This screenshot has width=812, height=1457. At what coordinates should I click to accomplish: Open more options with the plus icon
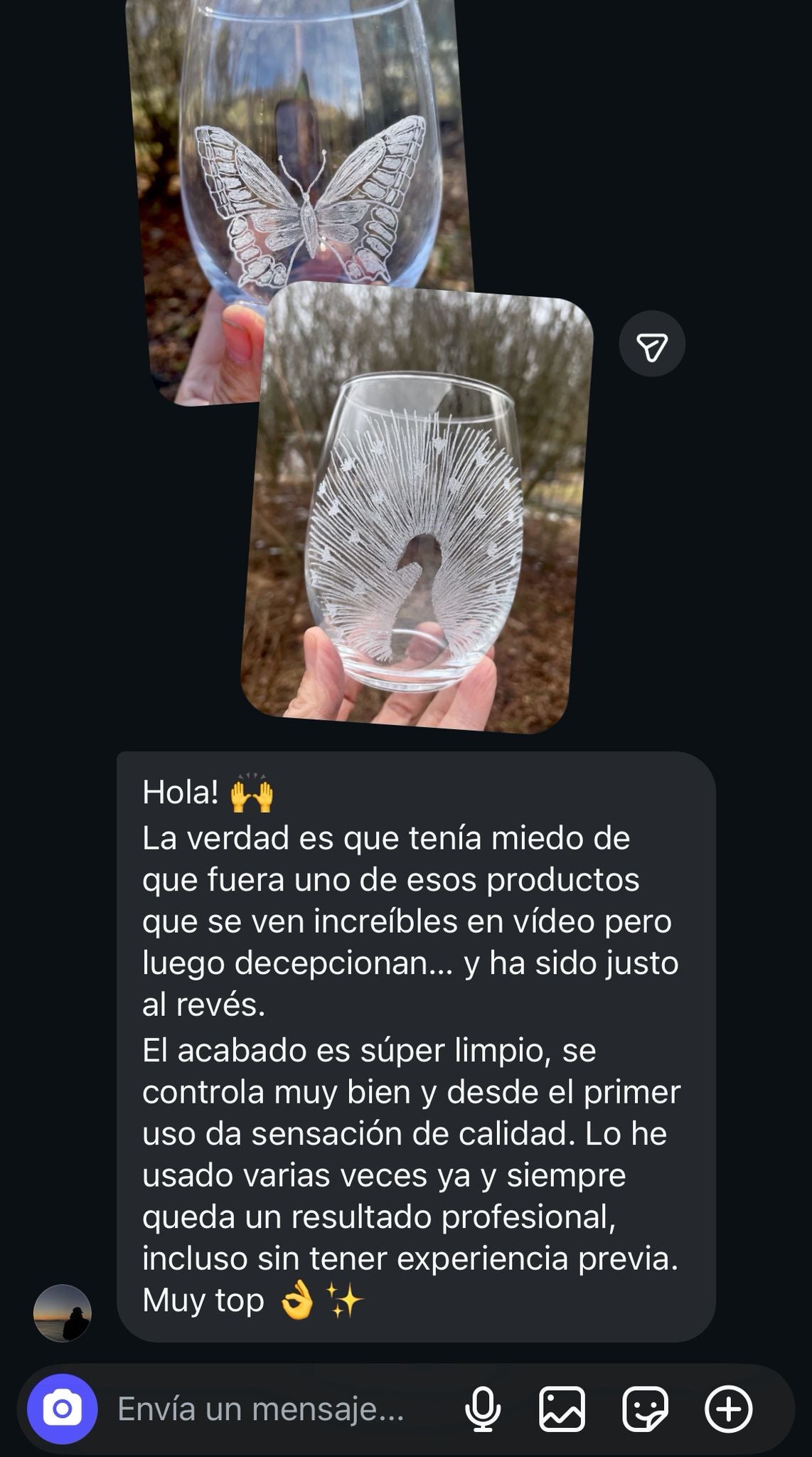(729, 1409)
